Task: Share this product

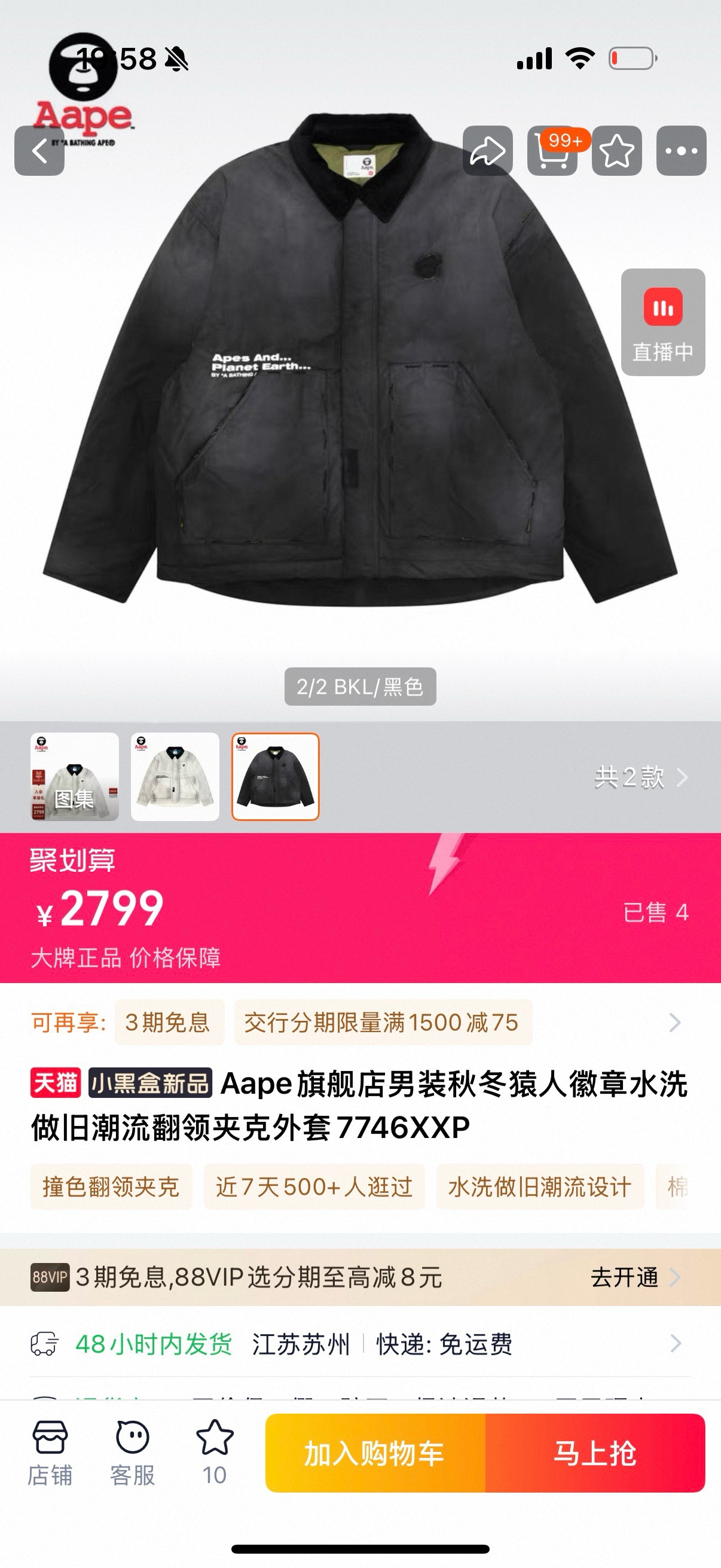Action: pyautogui.click(x=487, y=151)
